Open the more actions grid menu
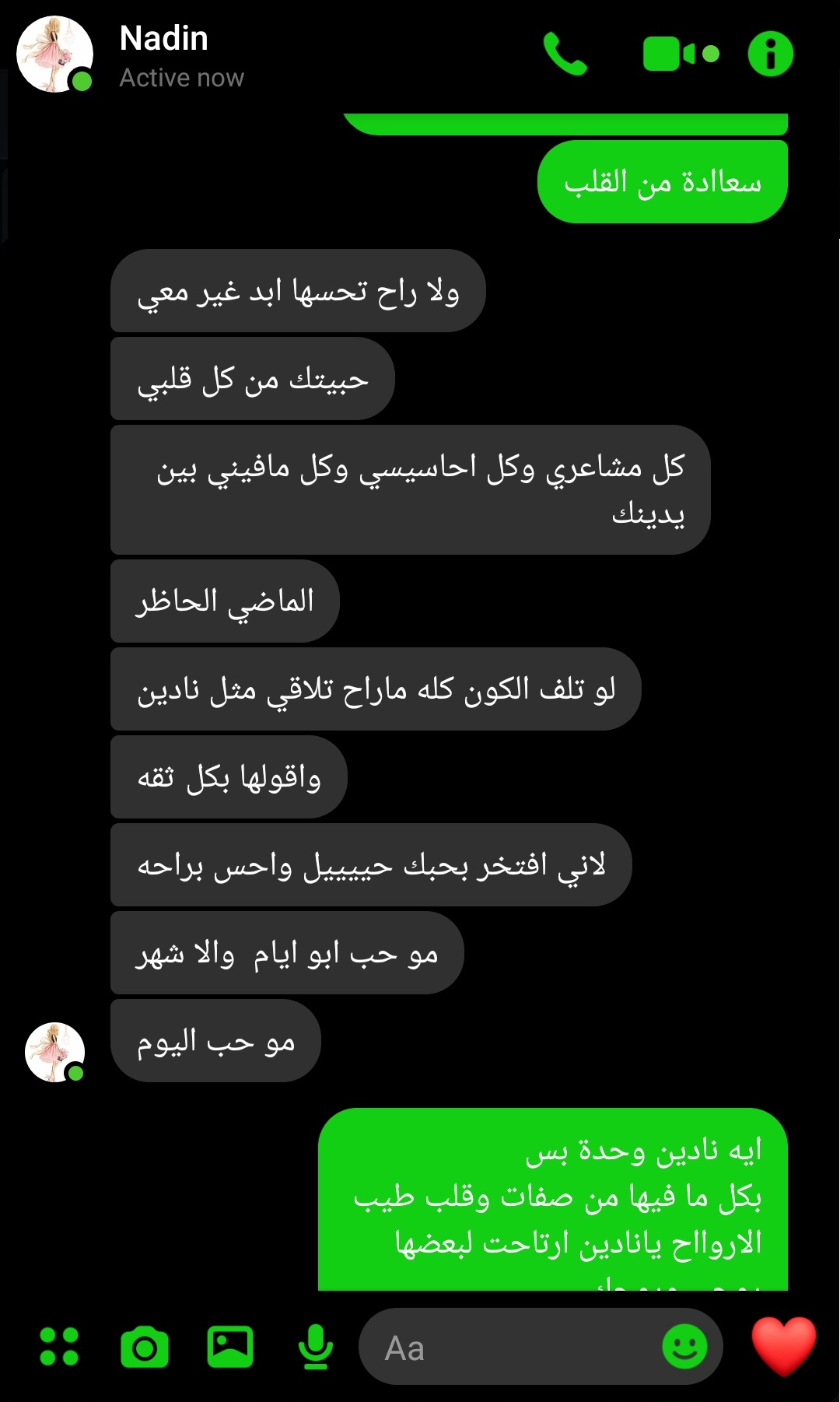 point(59,1347)
